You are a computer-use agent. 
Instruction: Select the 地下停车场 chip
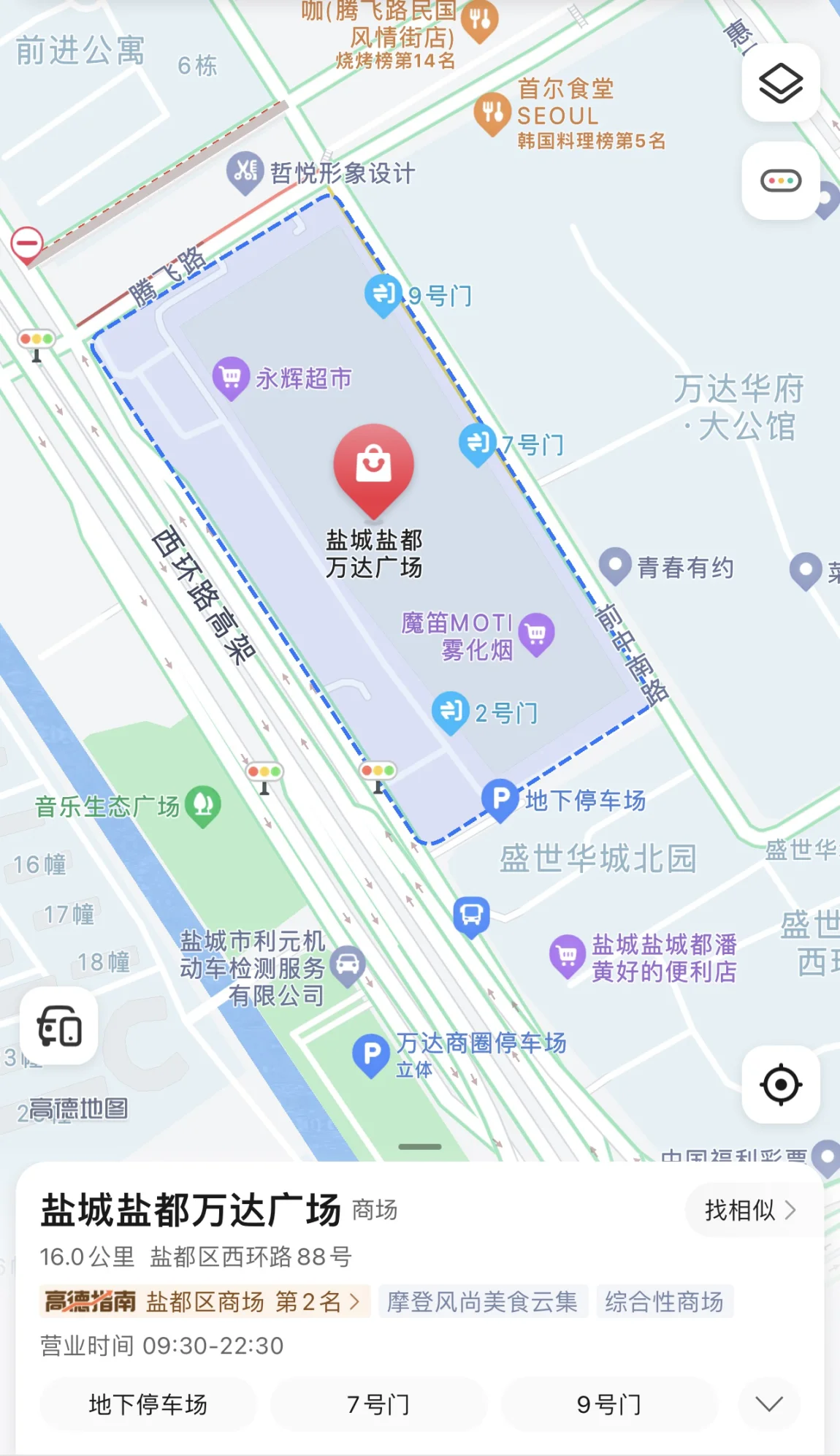(148, 1404)
